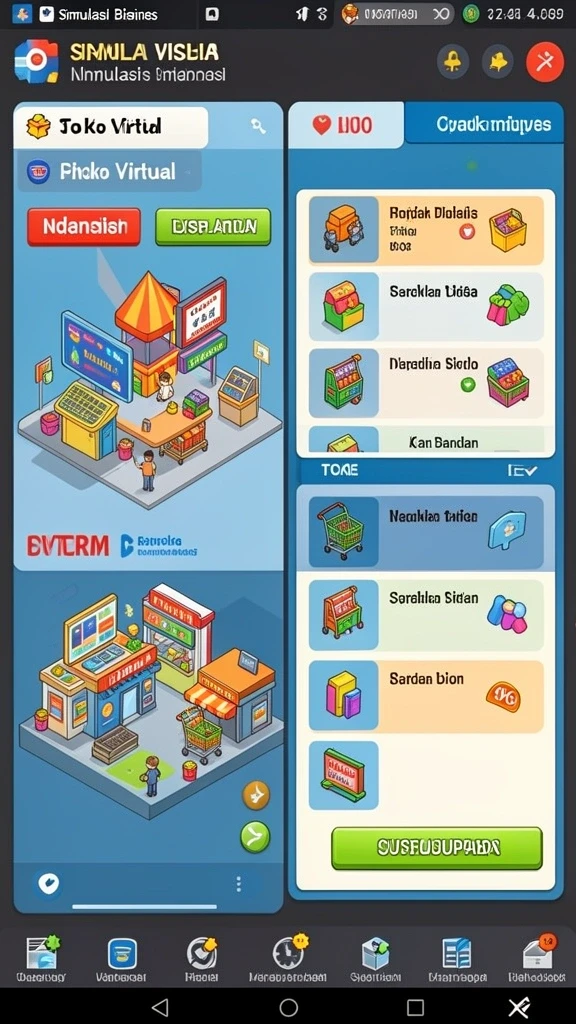Tap the red Ndanaish button

(84, 227)
